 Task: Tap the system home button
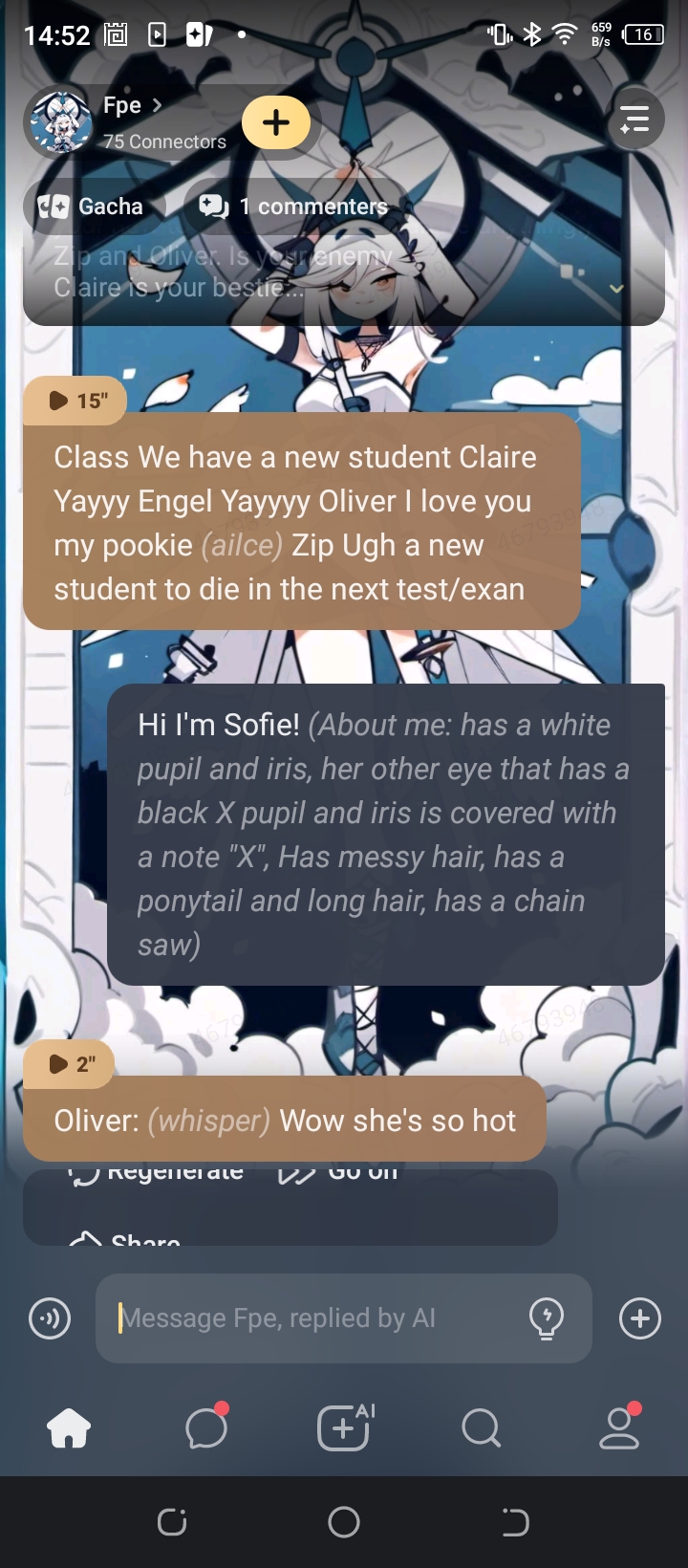click(344, 1521)
